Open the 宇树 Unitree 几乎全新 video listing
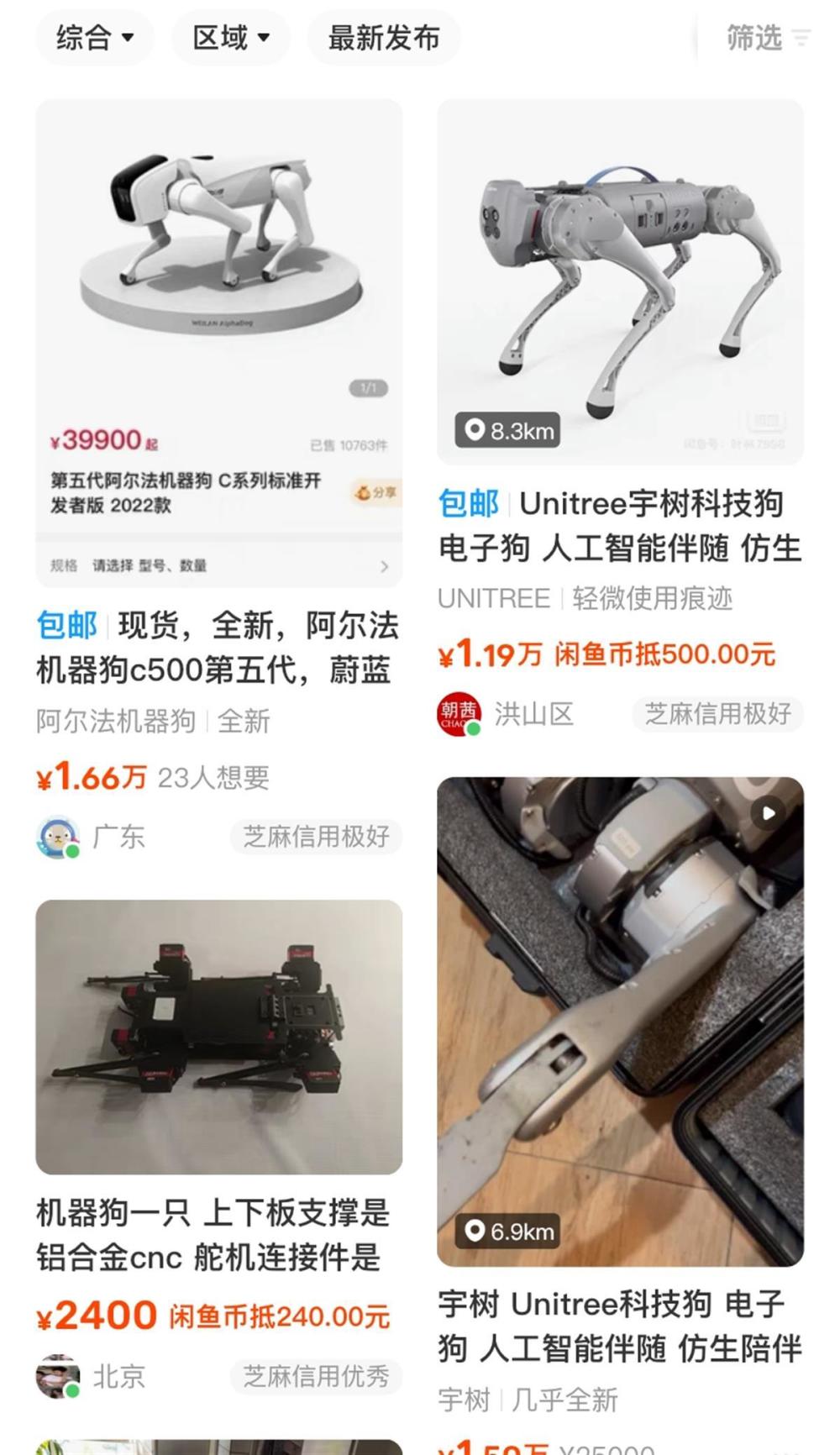840x1455 pixels. coord(620,1022)
